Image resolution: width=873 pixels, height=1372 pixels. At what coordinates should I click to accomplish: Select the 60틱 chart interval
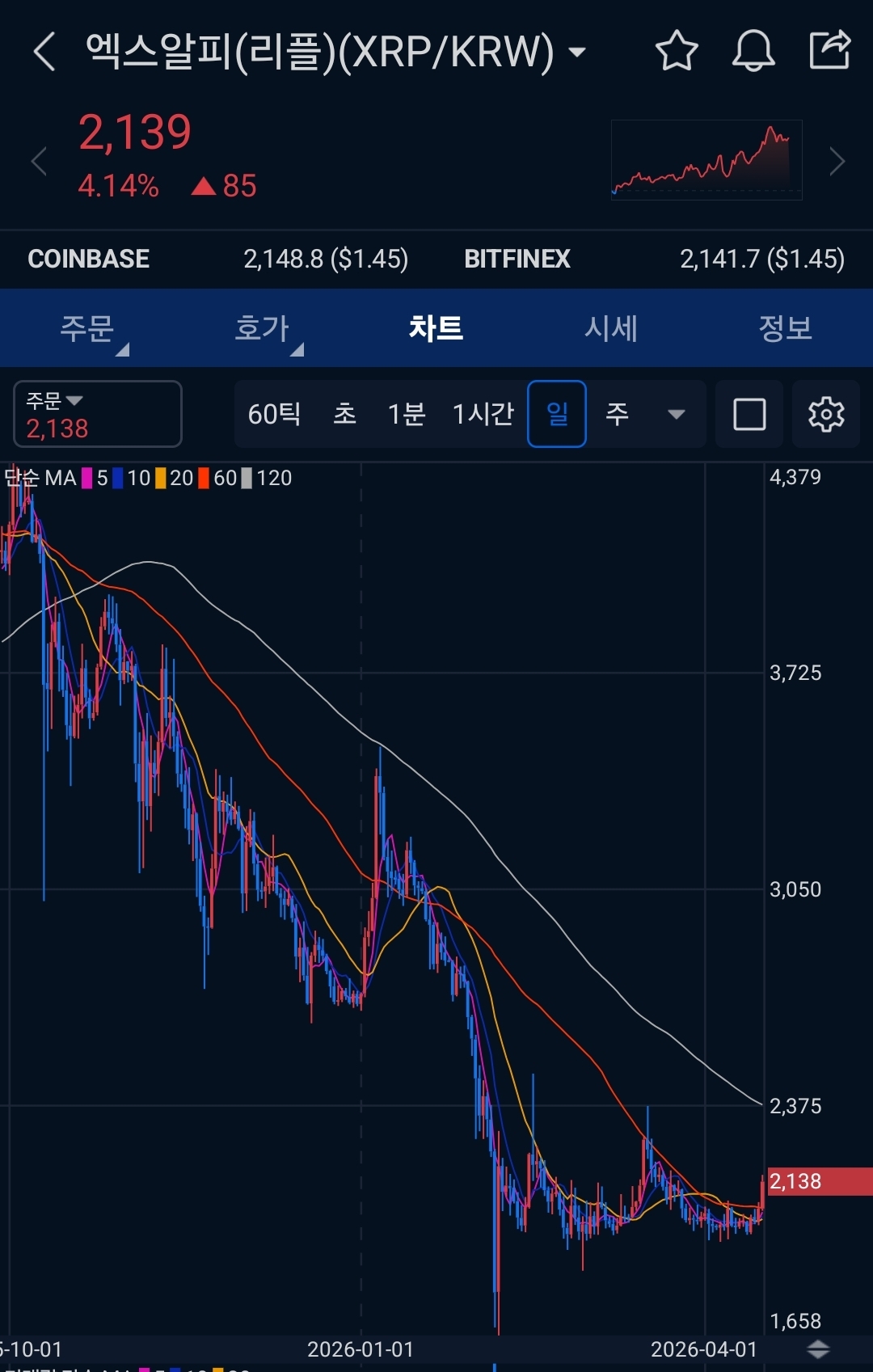(274, 414)
